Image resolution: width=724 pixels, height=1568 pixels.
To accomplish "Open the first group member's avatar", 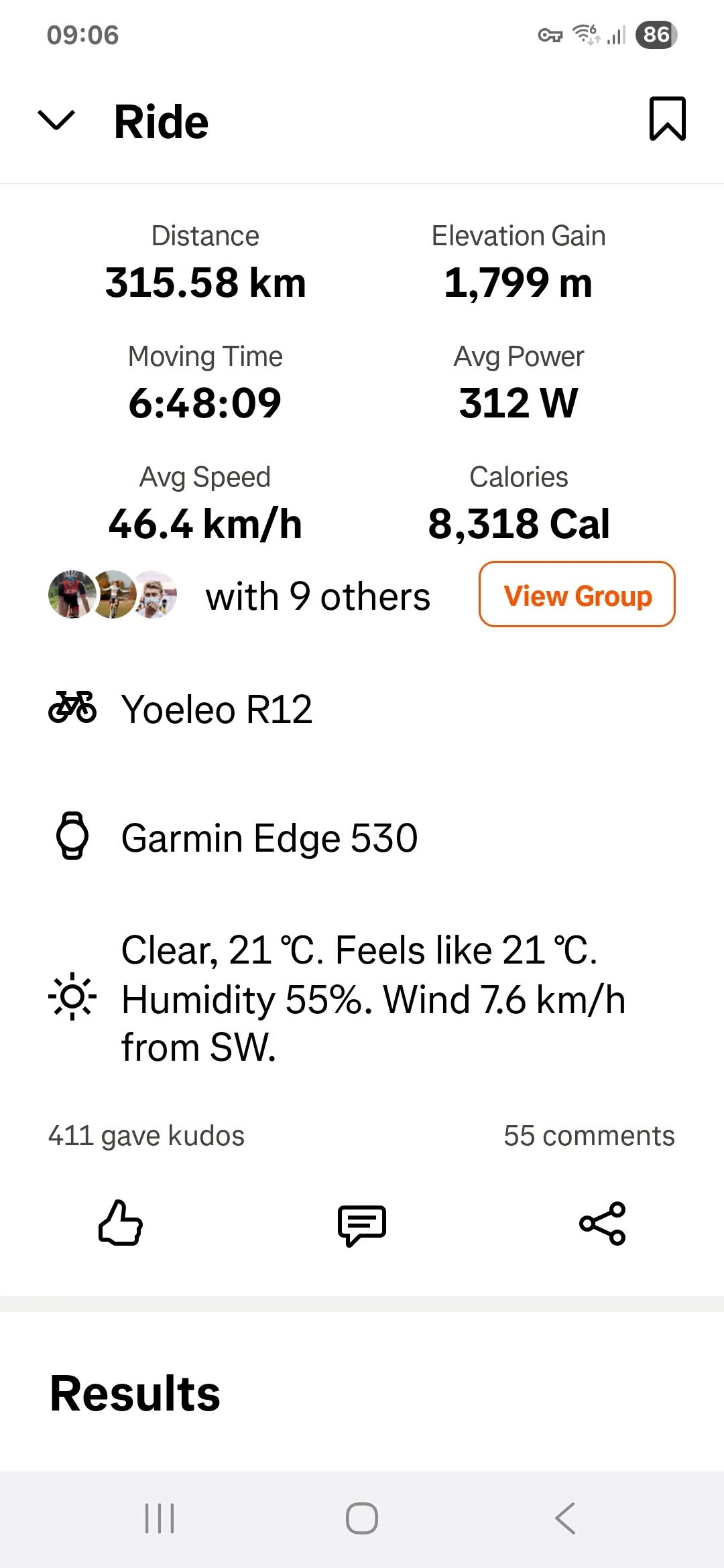I will [71, 595].
